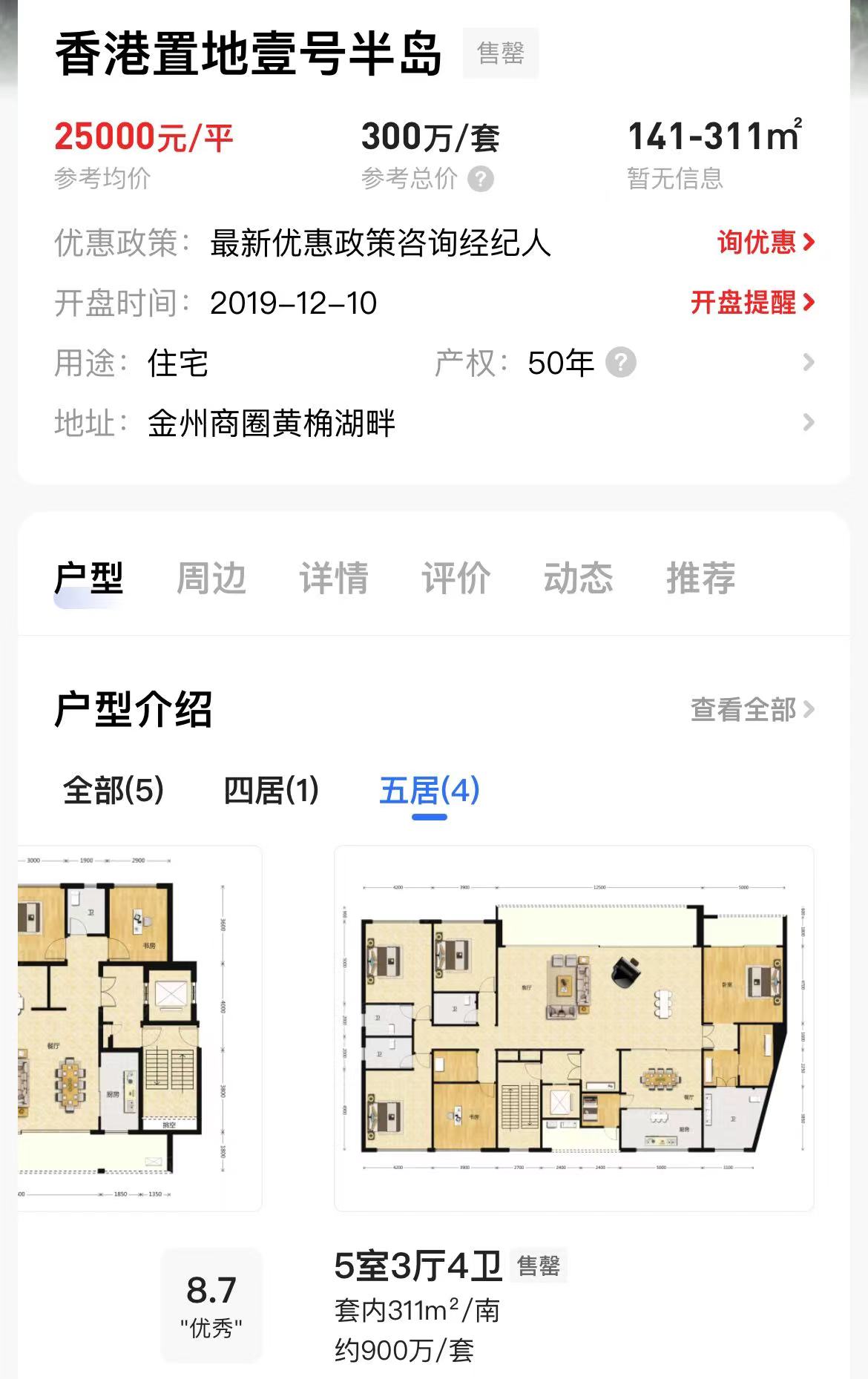
Task: Open the 5室3厅4卫 floor plan card
Action: (573, 1027)
